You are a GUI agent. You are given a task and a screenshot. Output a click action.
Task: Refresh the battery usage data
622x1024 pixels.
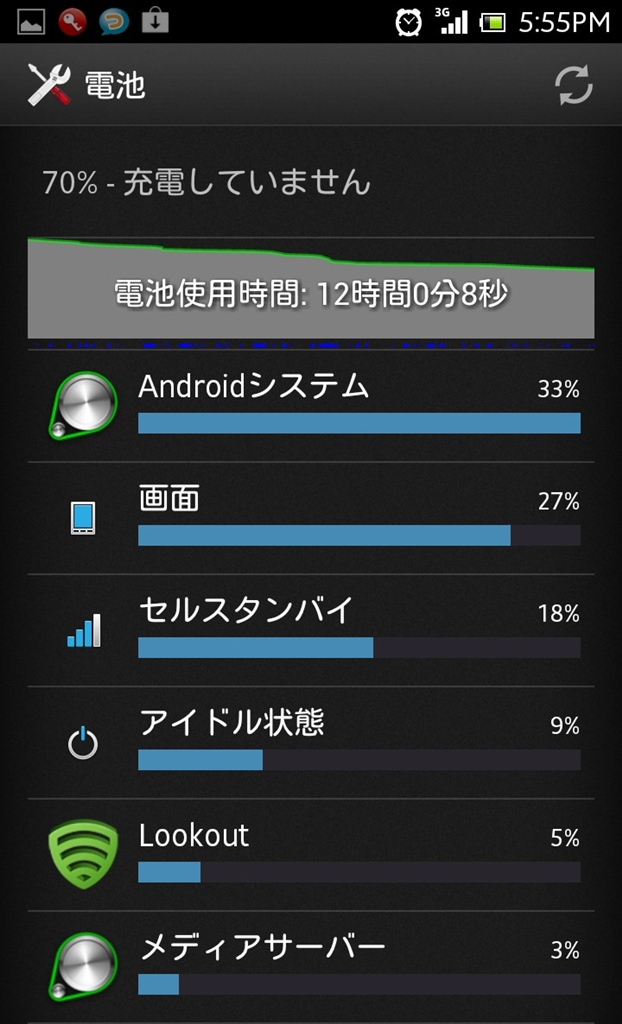(x=574, y=85)
